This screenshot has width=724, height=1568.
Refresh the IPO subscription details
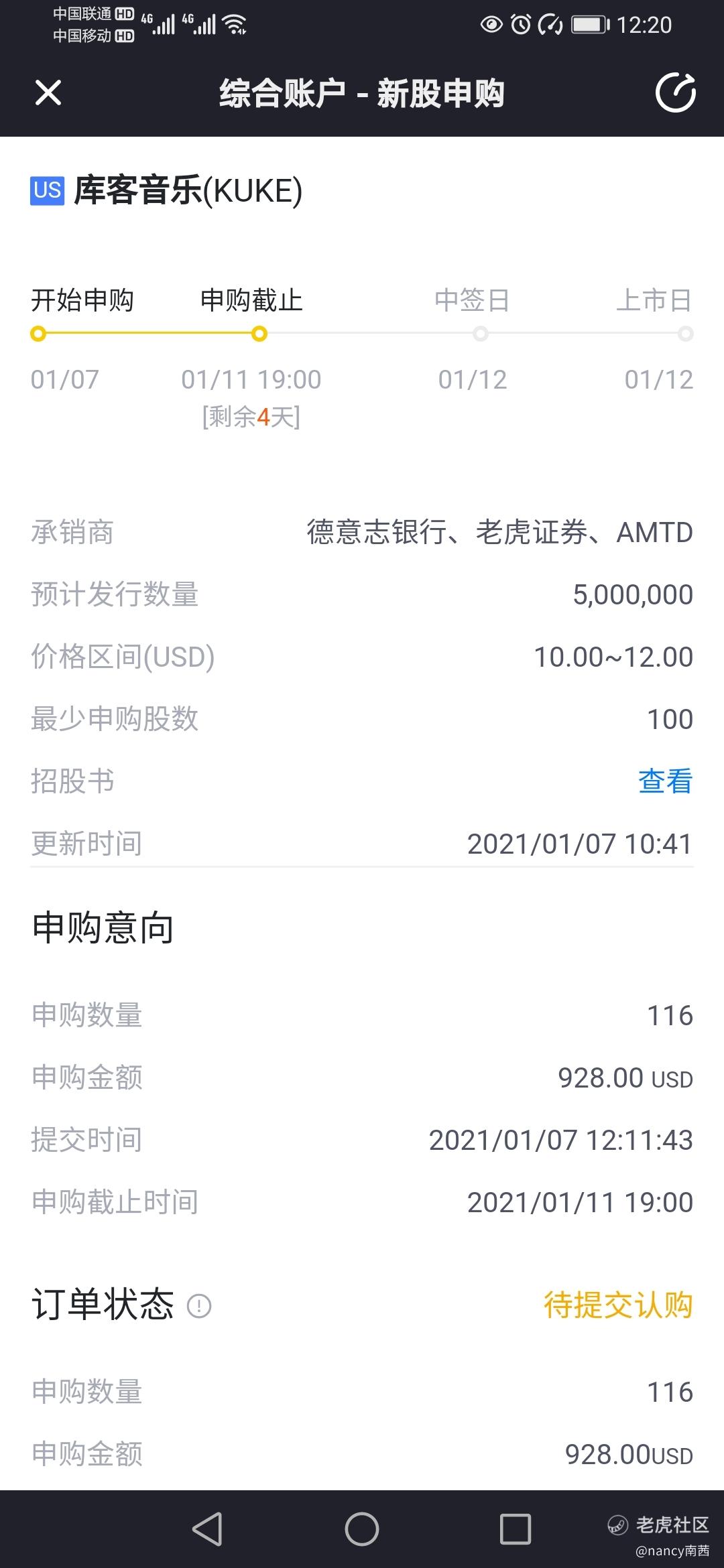[675, 92]
